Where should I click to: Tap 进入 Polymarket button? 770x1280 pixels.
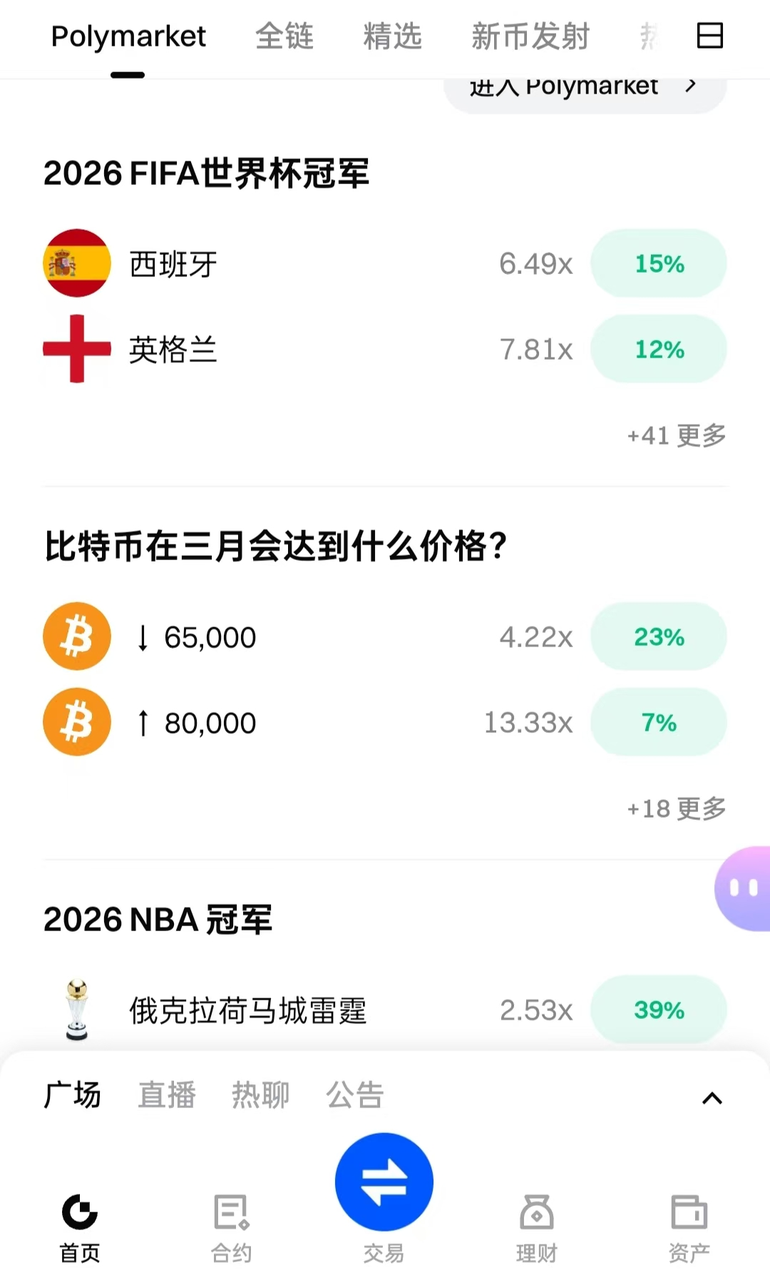pyautogui.click(x=585, y=88)
